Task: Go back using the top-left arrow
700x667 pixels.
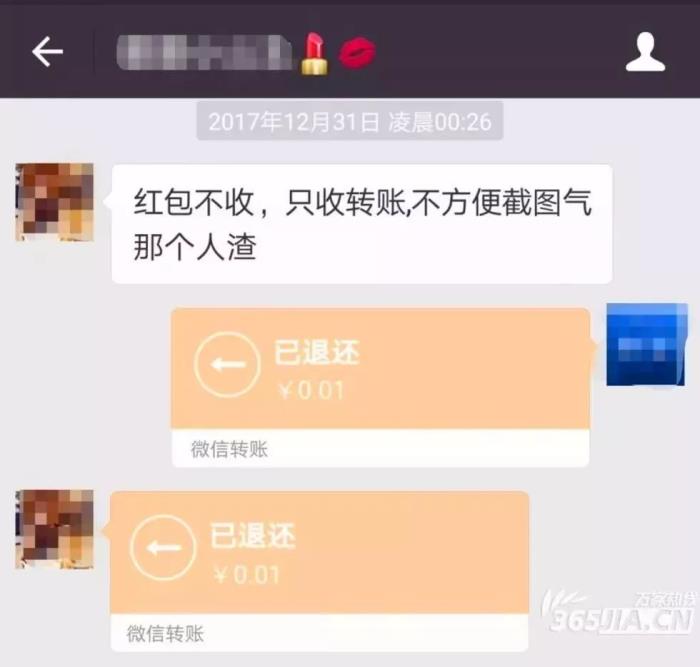Action: click(47, 52)
